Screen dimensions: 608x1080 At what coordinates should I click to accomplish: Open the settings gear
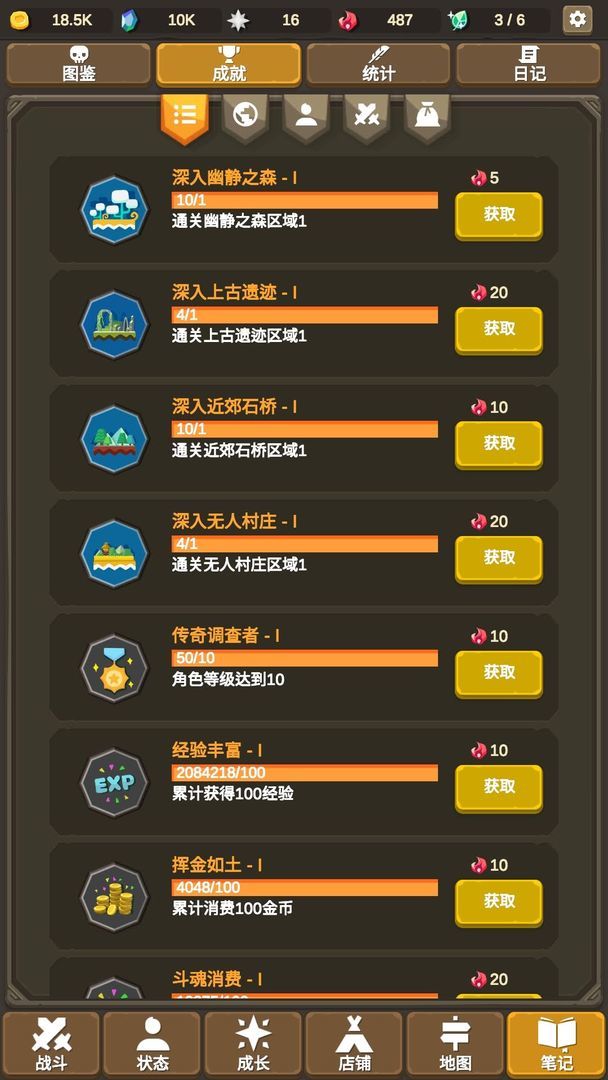[x=577, y=19]
